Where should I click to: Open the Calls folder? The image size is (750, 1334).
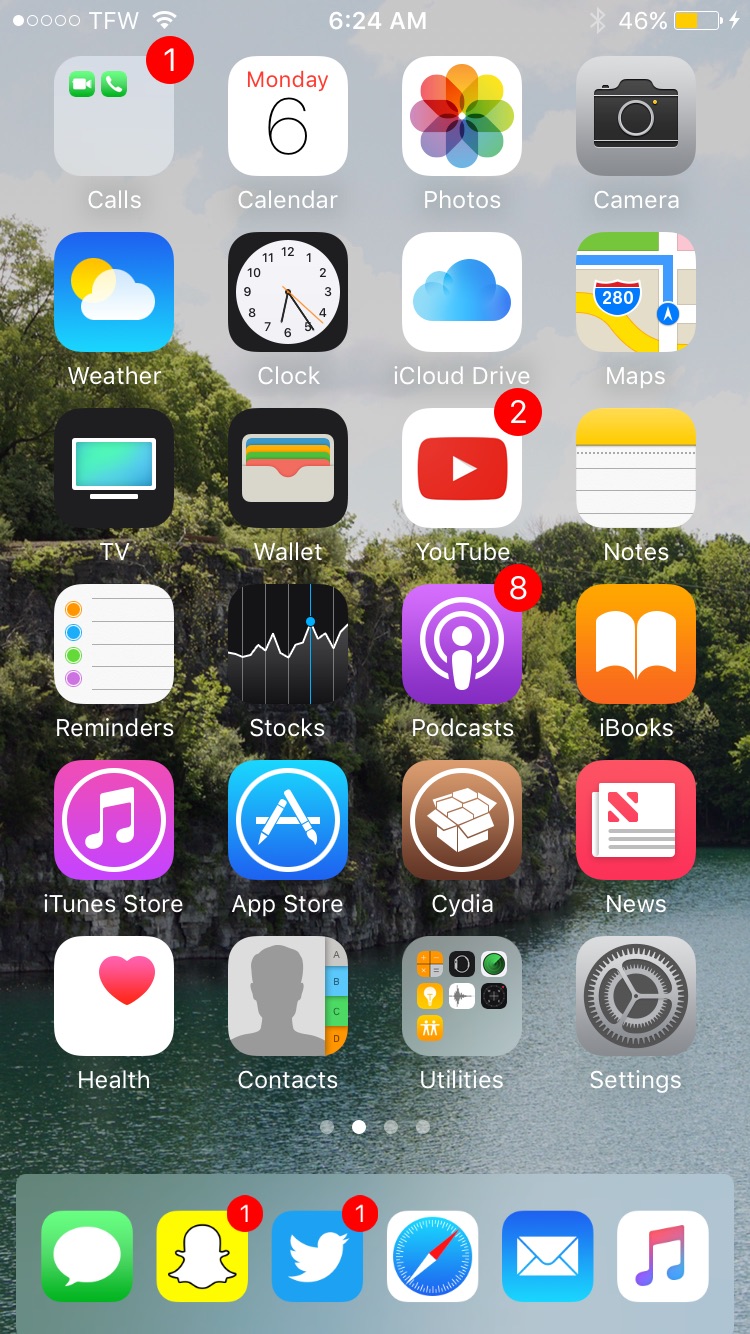coord(114,116)
